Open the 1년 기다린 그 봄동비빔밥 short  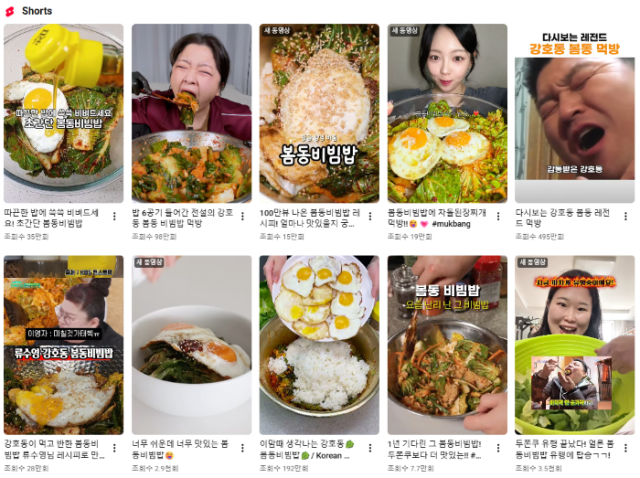[447, 344]
